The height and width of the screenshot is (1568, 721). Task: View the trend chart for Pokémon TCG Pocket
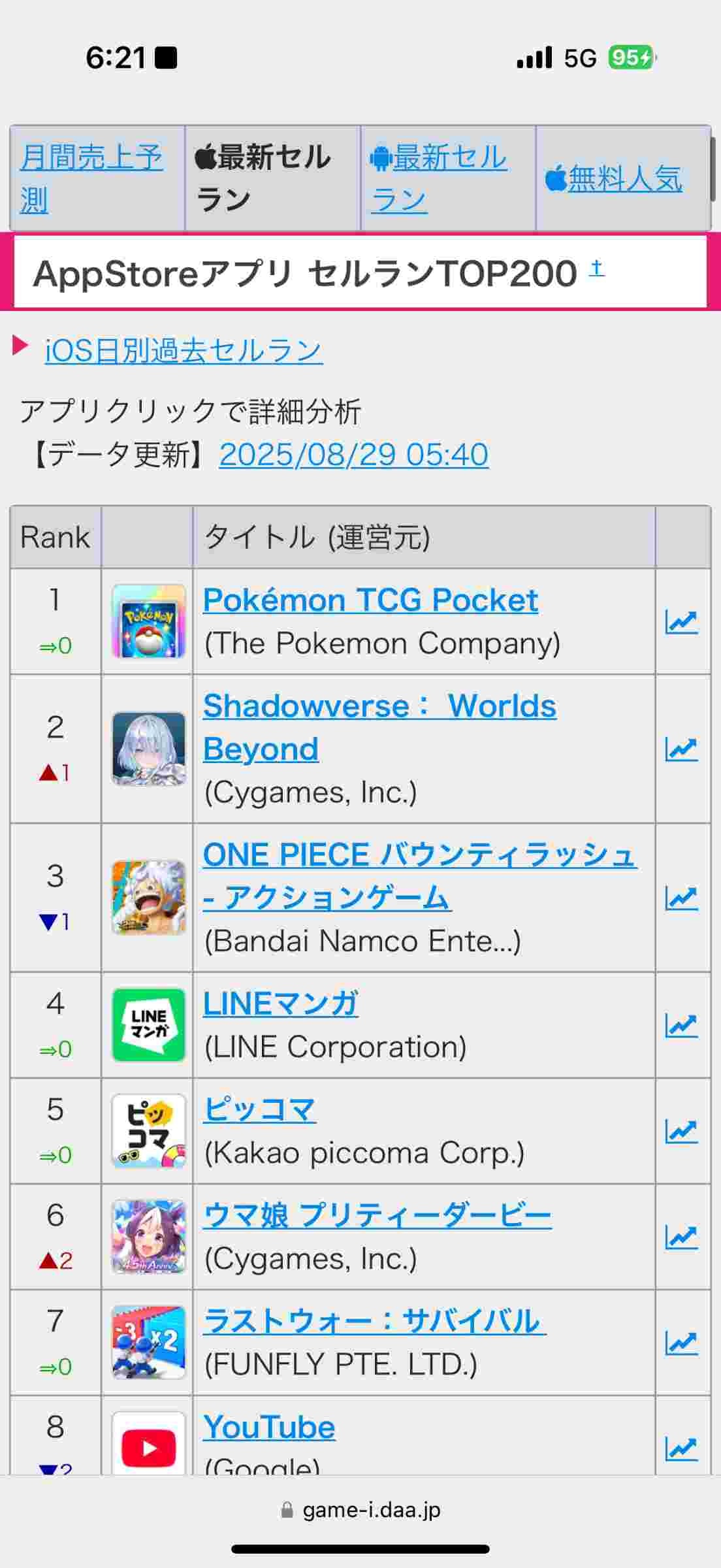[x=681, y=622]
